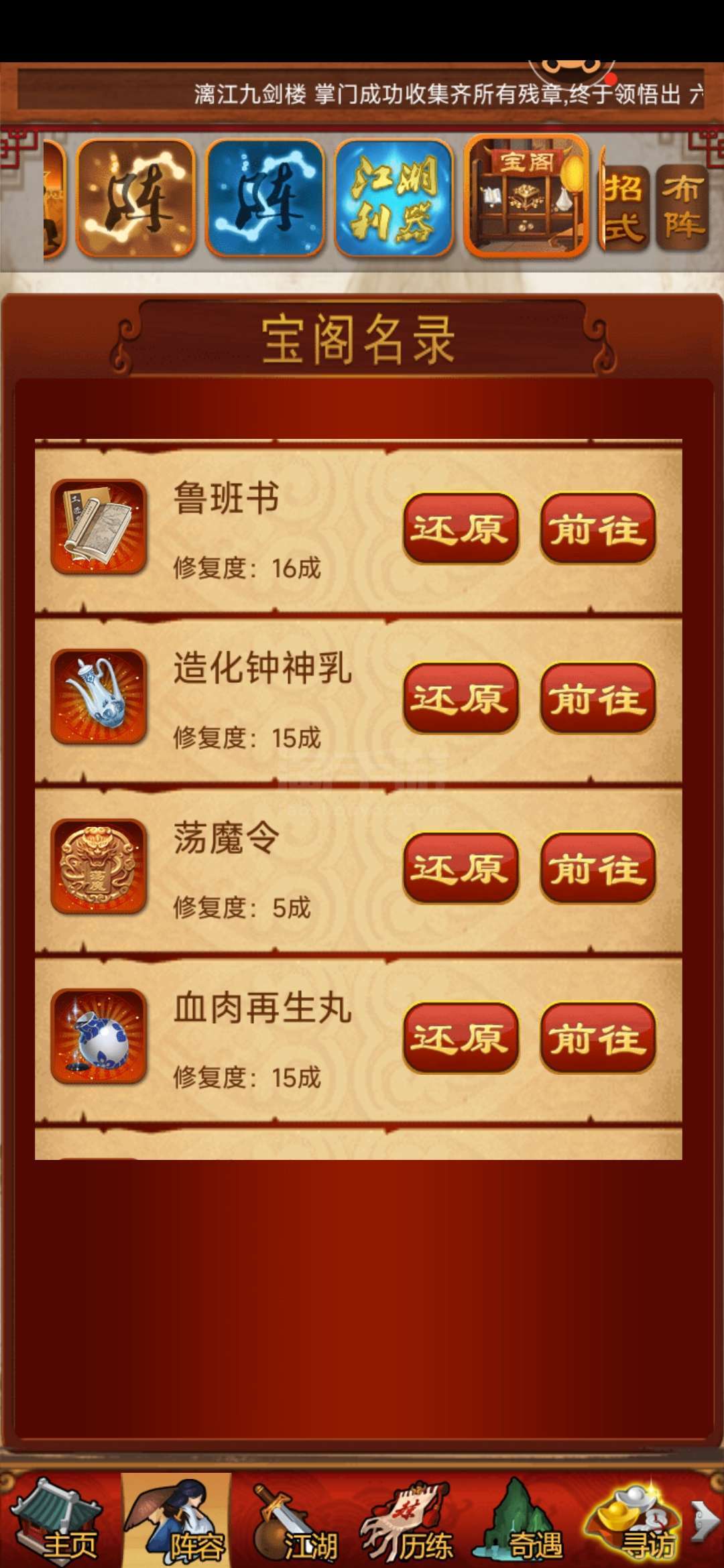Open the 江湖利器 icon
The width and height of the screenshot is (724, 1568).
click(x=394, y=198)
